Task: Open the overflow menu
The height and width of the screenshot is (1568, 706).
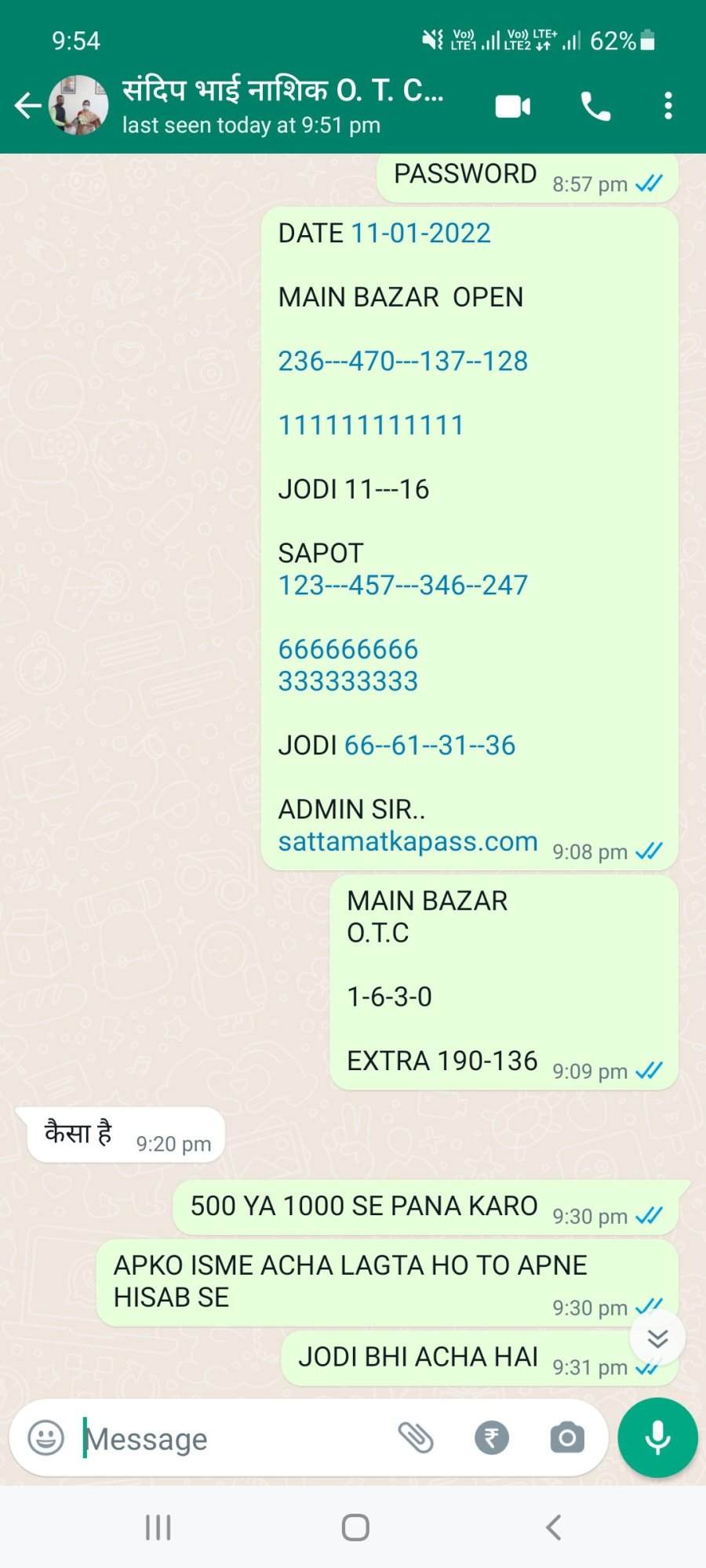Action: coord(668,106)
